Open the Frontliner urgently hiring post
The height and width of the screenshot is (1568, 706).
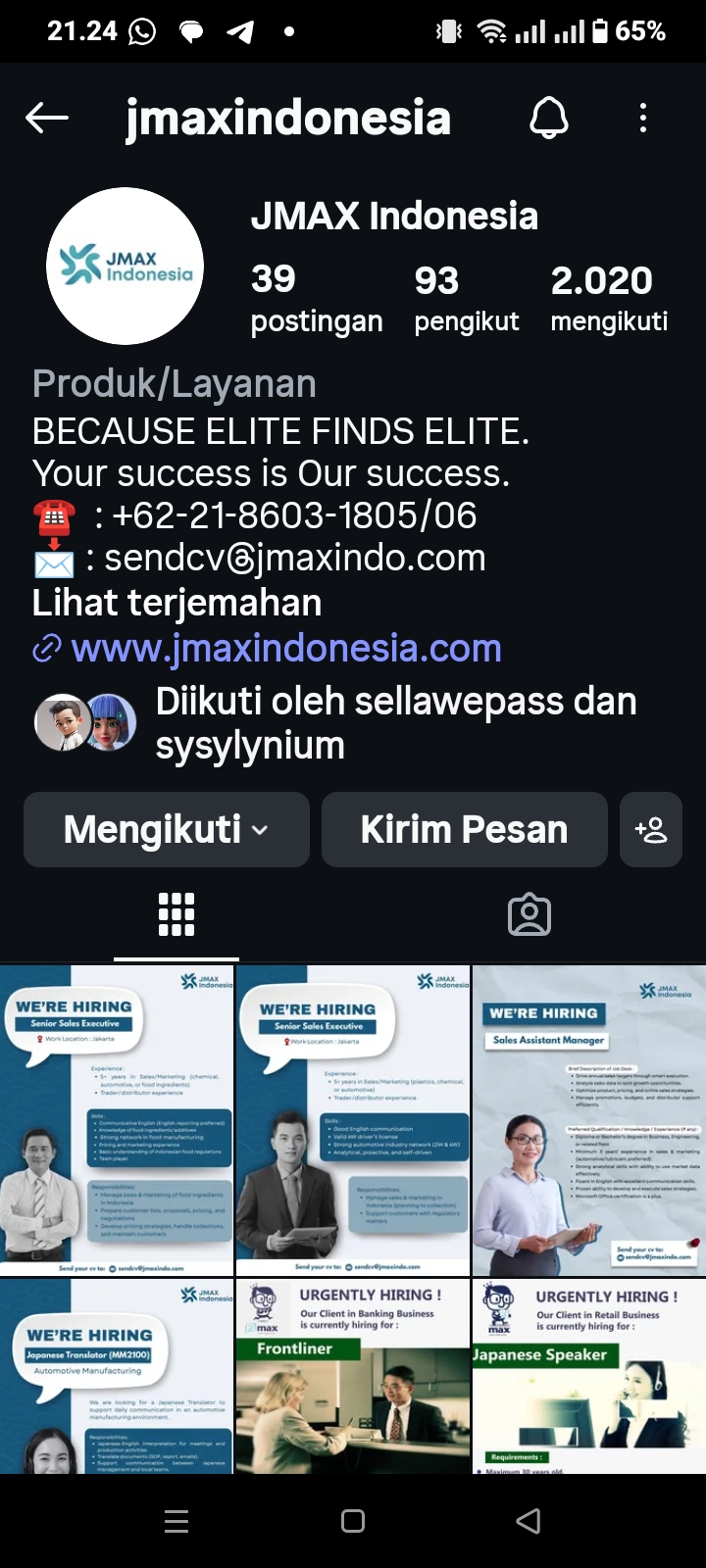point(353,1376)
